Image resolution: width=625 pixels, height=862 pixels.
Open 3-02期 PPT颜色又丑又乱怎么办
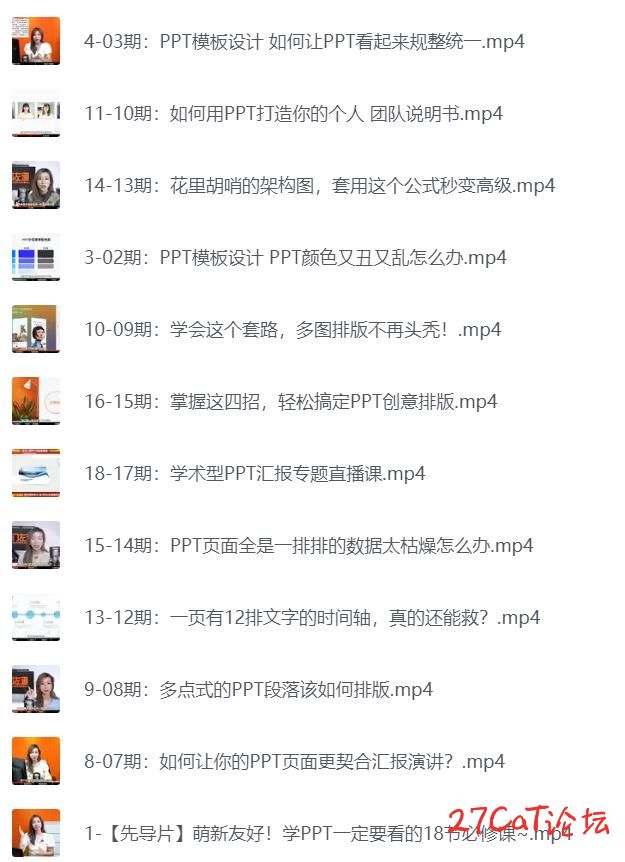(295, 258)
